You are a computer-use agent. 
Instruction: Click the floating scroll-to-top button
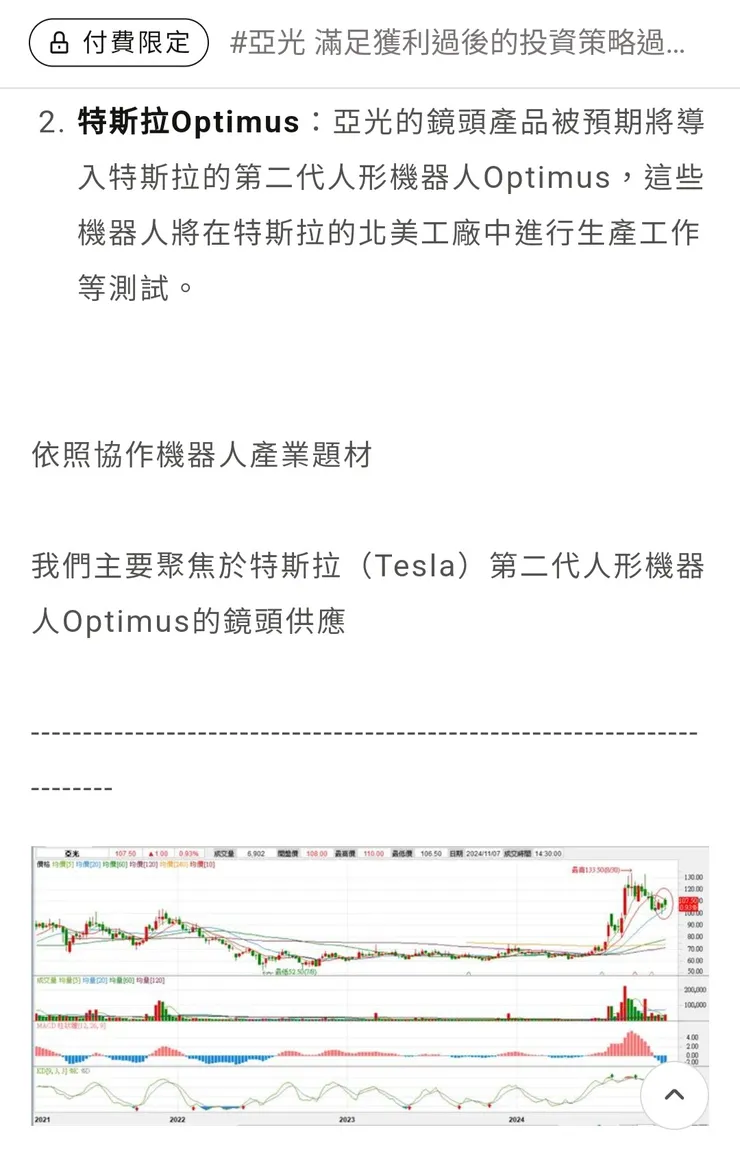pos(675,1095)
